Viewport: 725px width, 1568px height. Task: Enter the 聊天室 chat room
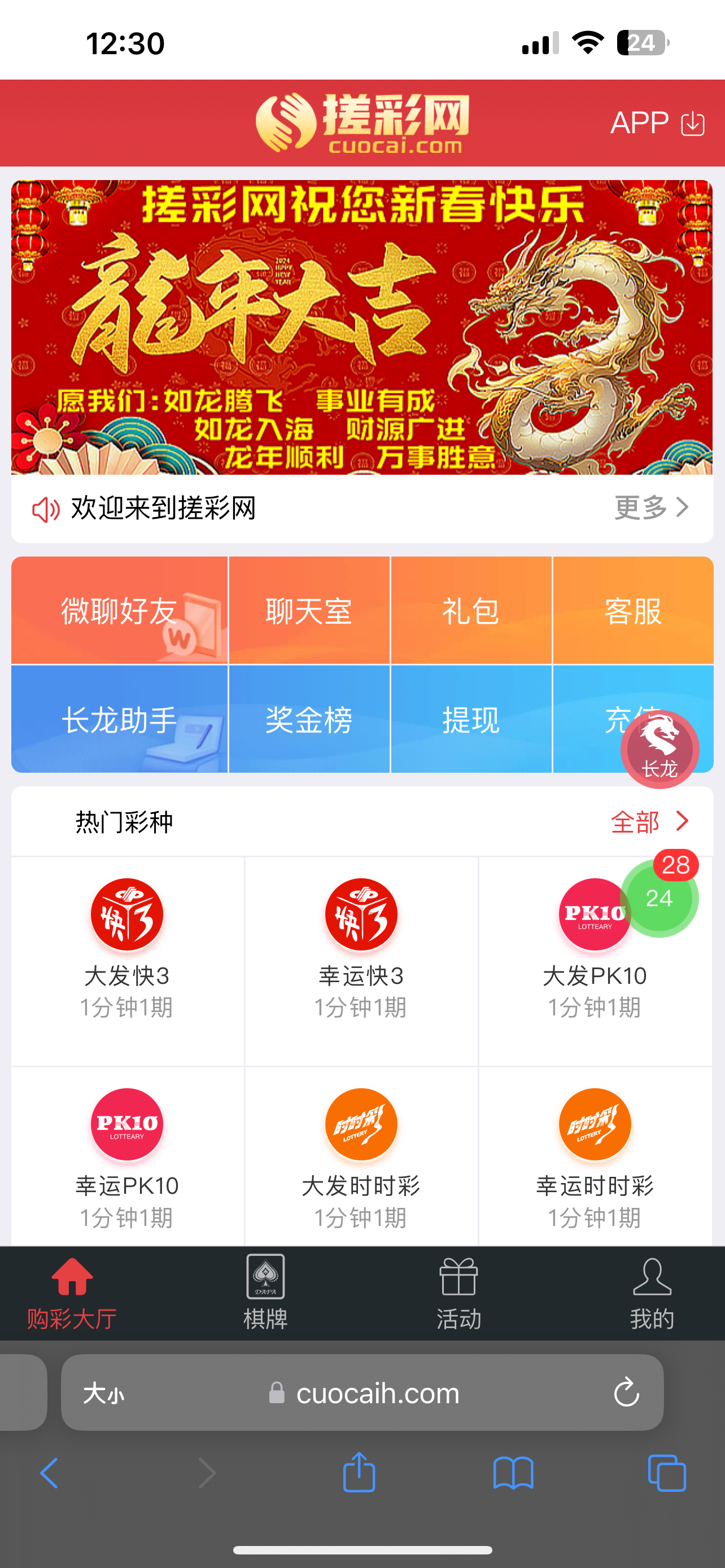[x=309, y=611]
